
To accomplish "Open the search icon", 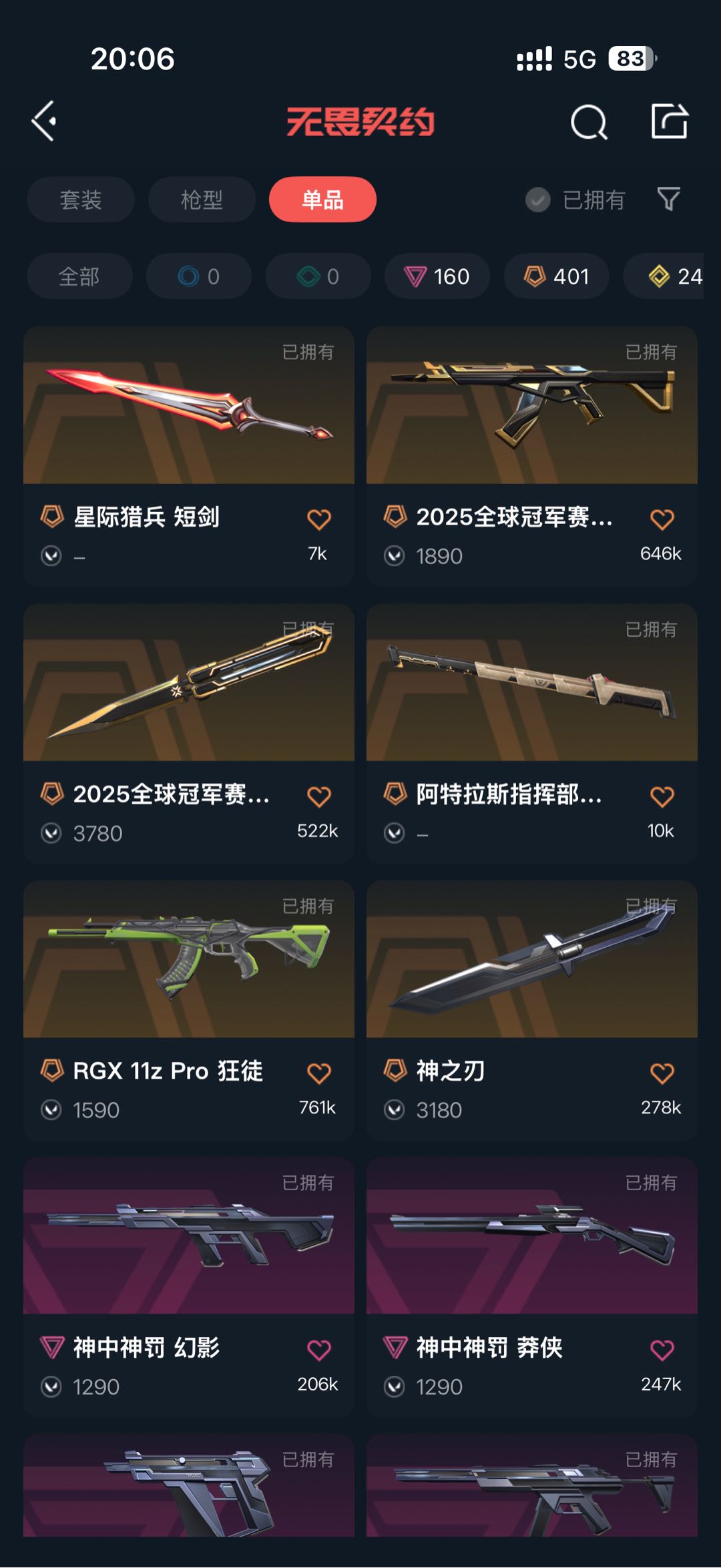I will [589, 122].
